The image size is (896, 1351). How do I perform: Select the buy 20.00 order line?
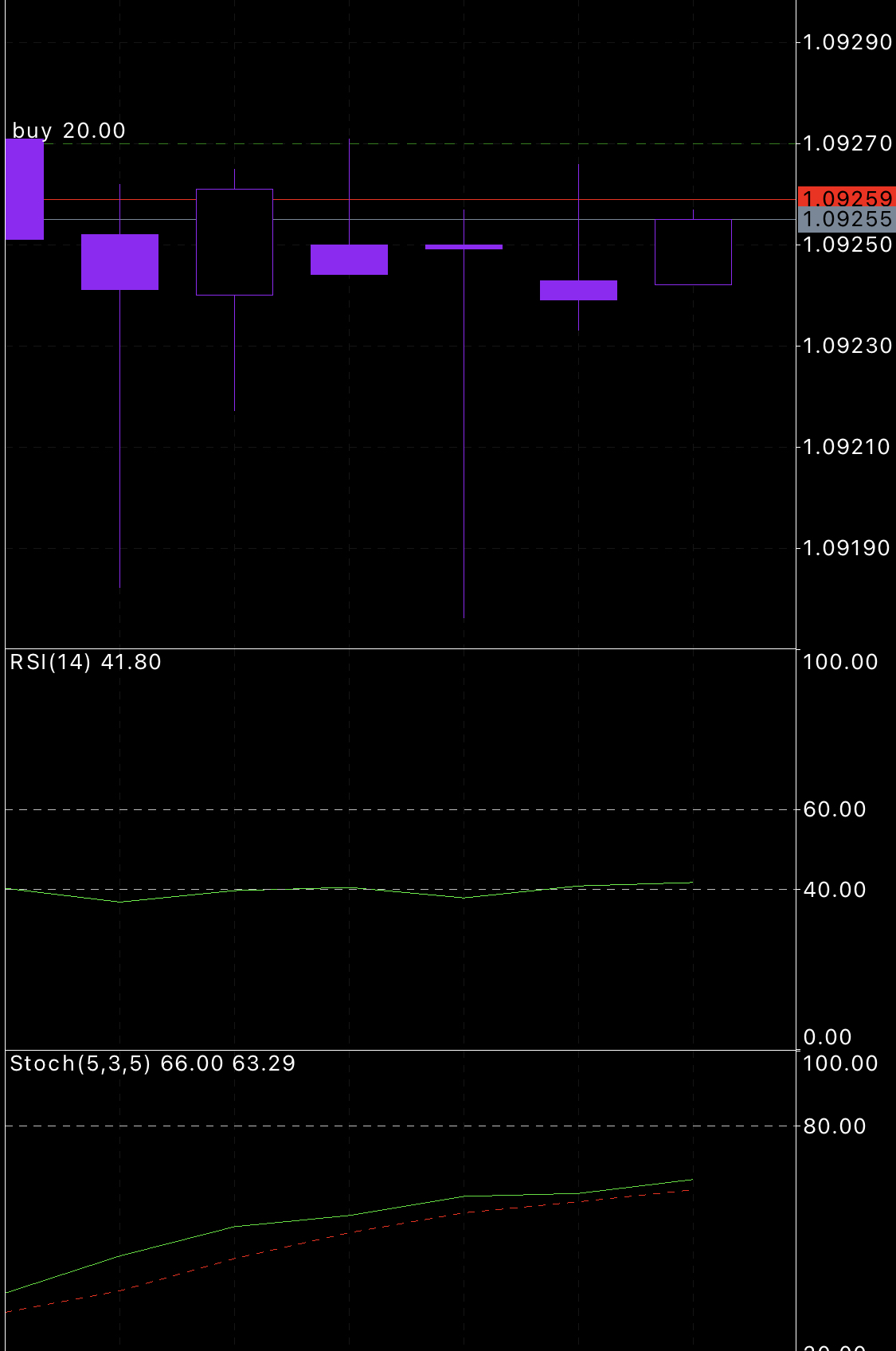tap(478, 143)
